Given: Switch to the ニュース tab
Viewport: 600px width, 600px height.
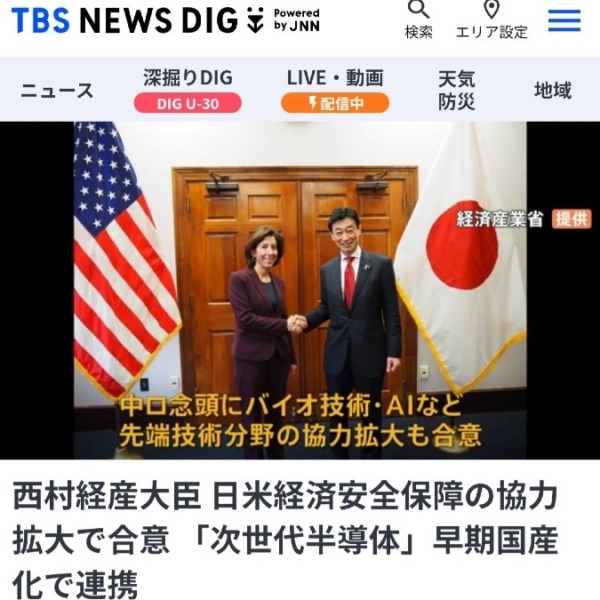Looking at the screenshot, I should [x=57, y=90].
